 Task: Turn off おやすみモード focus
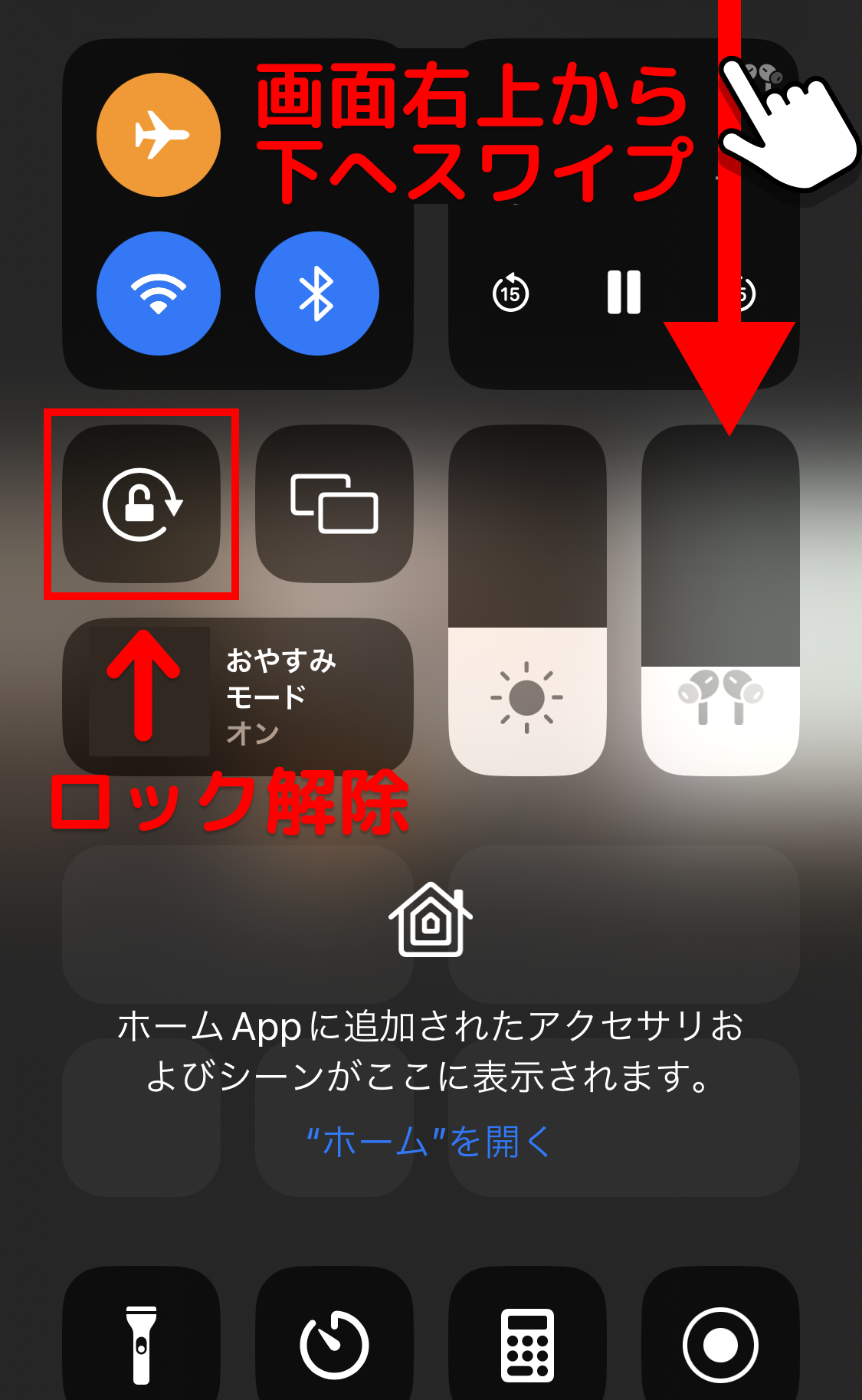[238, 697]
